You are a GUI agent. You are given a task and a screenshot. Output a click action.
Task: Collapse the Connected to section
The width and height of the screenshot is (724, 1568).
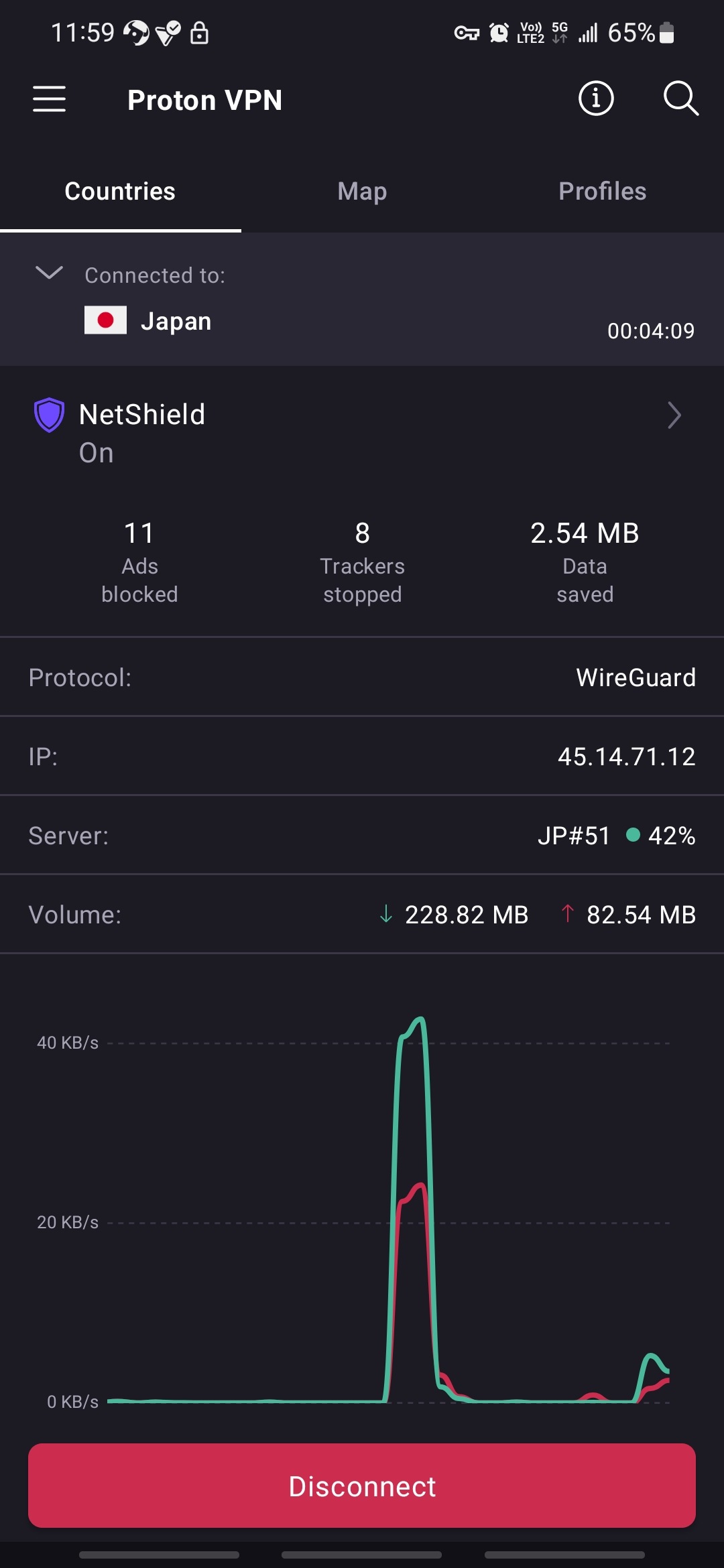coord(48,273)
